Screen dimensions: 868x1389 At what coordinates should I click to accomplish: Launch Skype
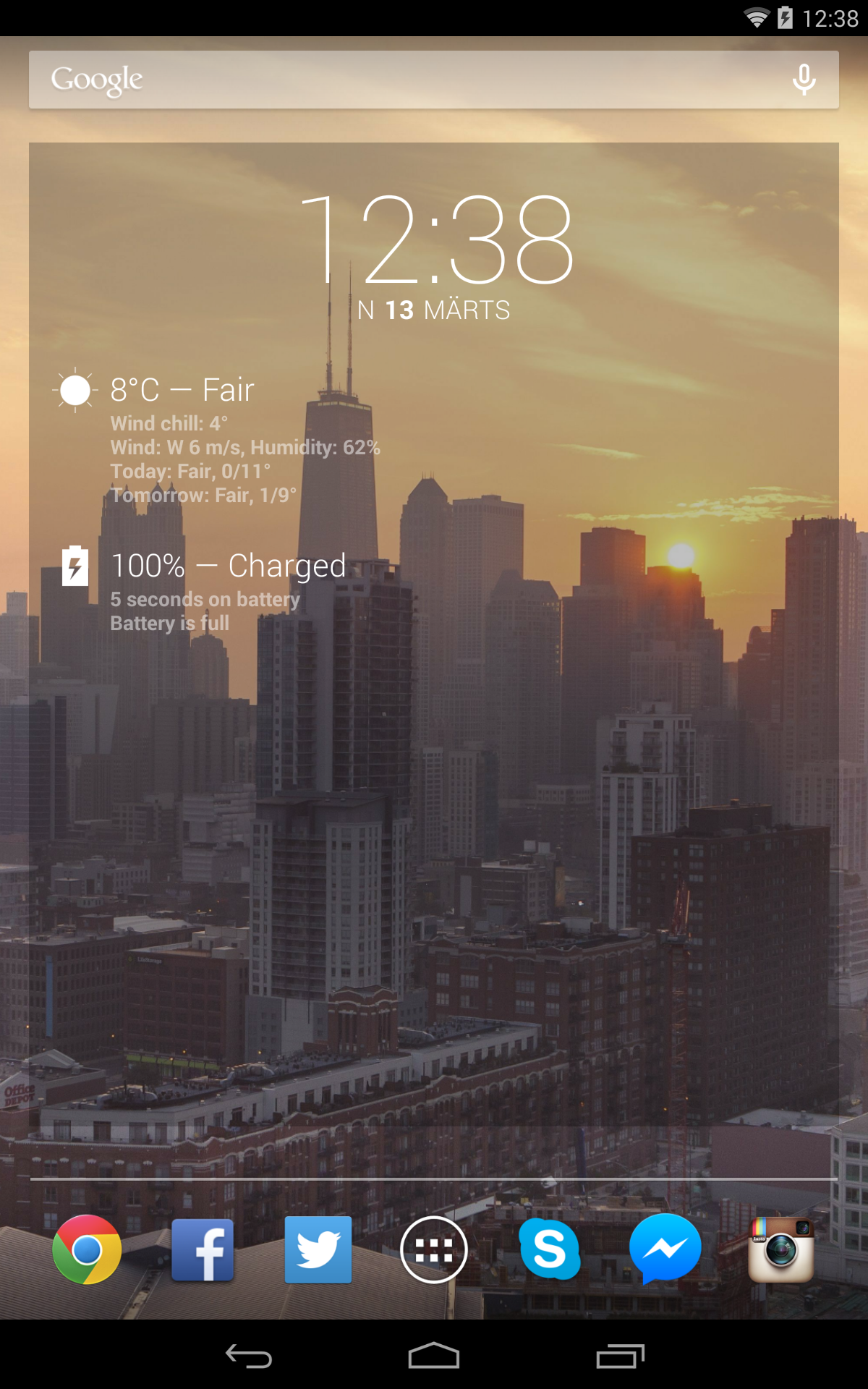[550, 1249]
